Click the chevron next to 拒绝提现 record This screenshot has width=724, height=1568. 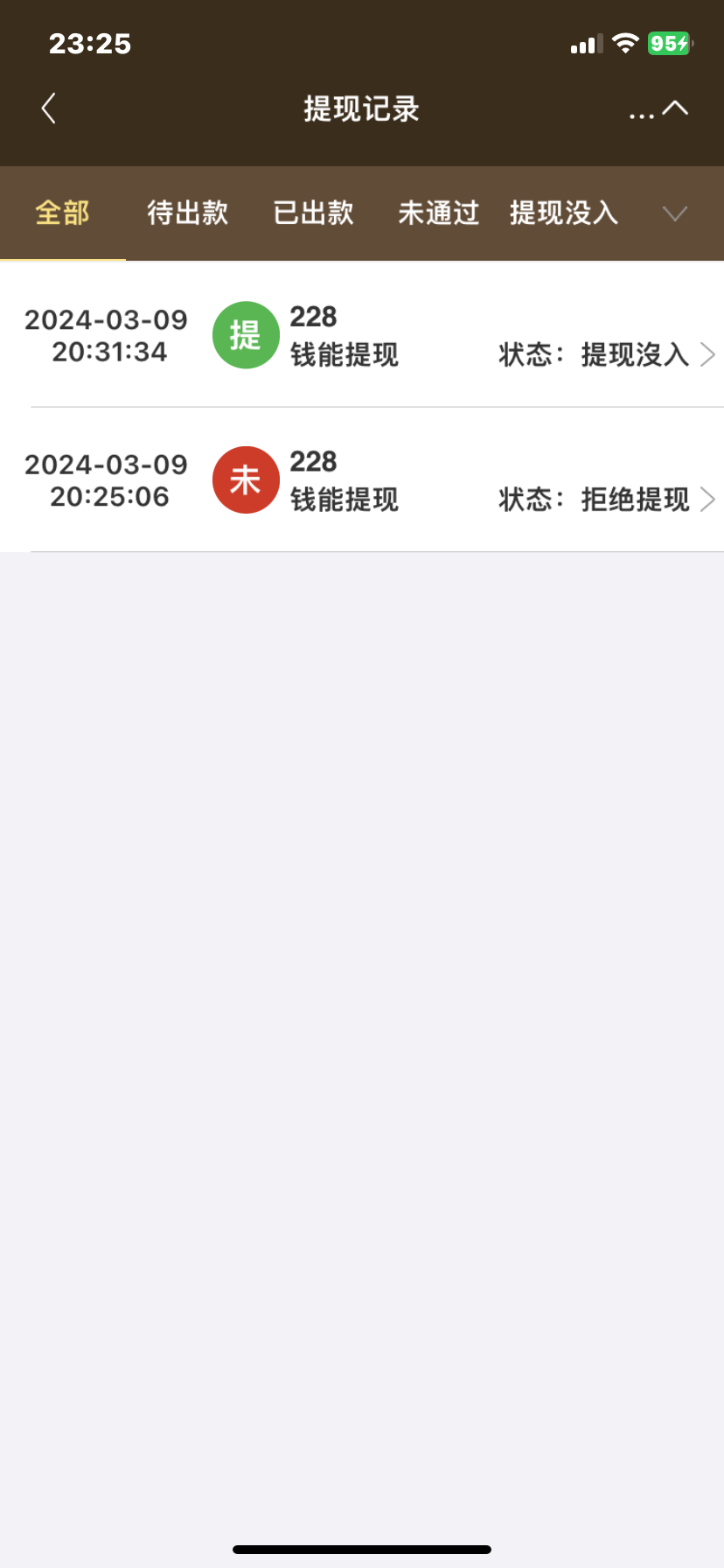[x=710, y=500]
